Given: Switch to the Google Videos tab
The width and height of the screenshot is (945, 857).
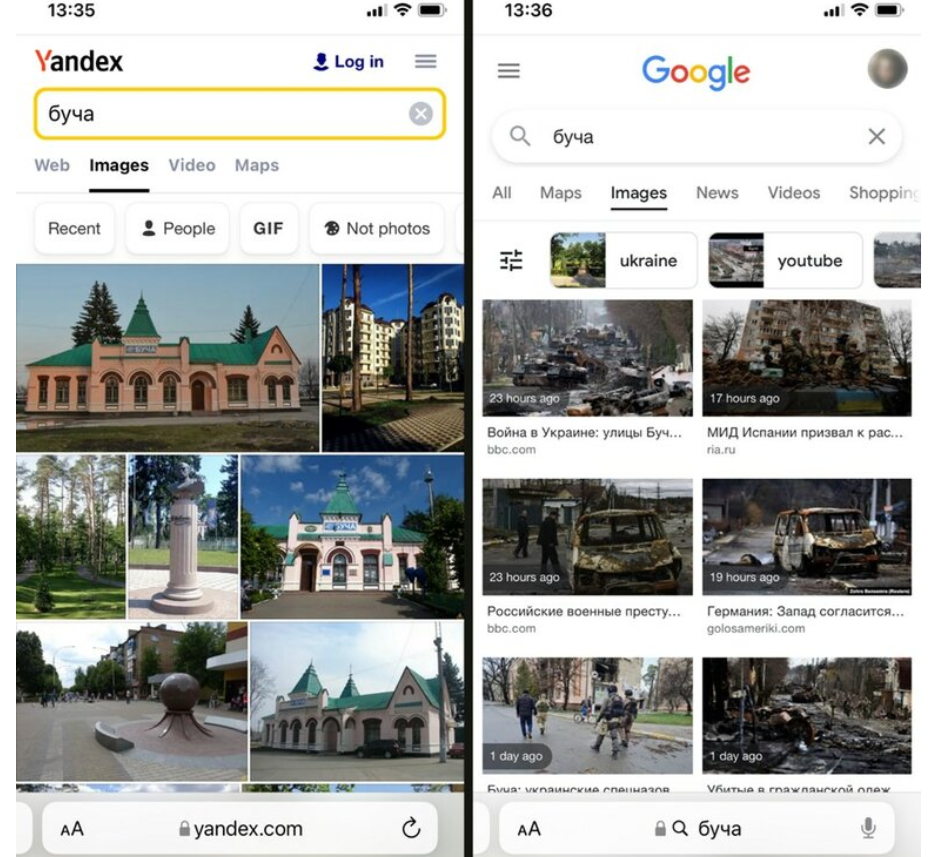Looking at the screenshot, I should click(793, 193).
